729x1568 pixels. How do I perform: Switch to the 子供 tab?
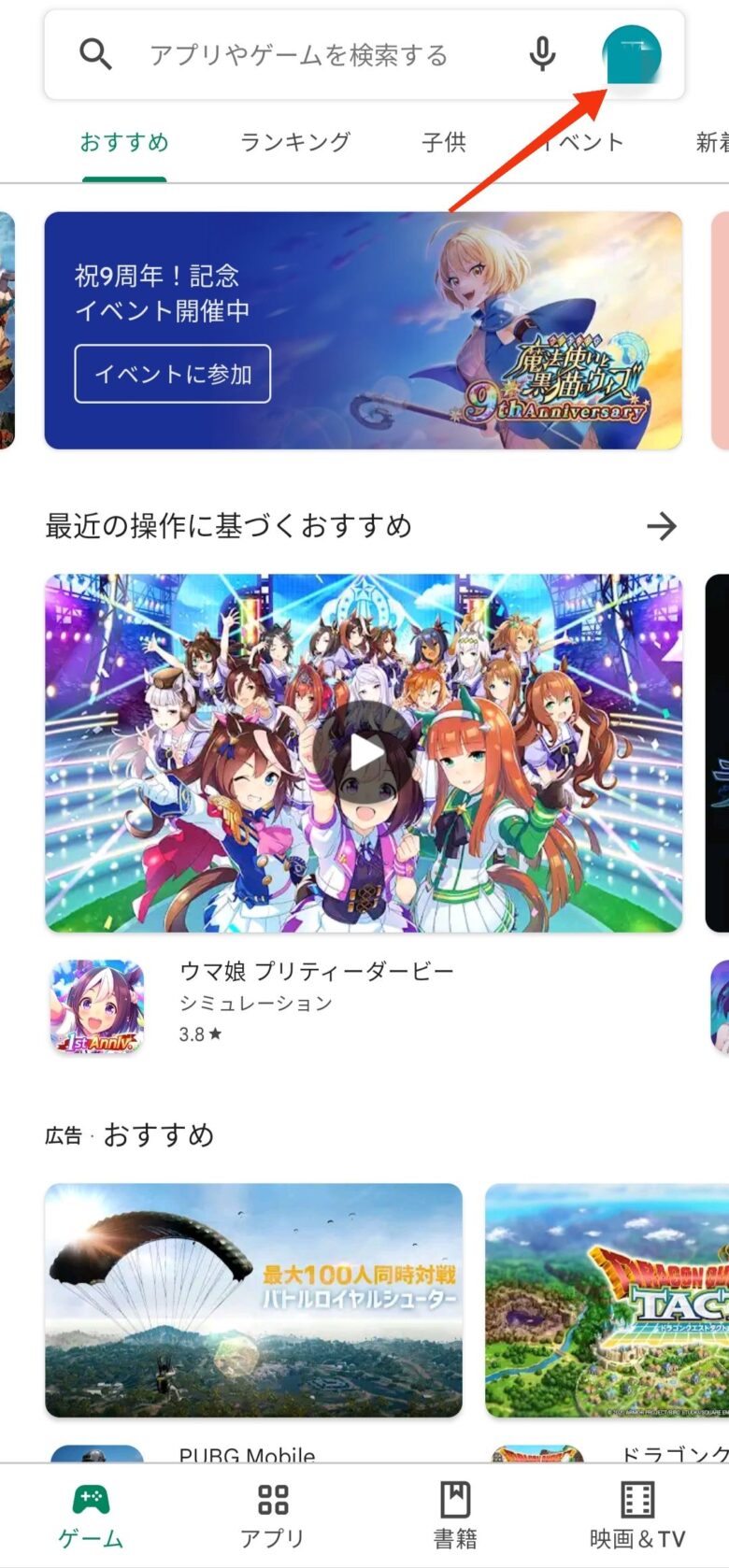[x=443, y=142]
